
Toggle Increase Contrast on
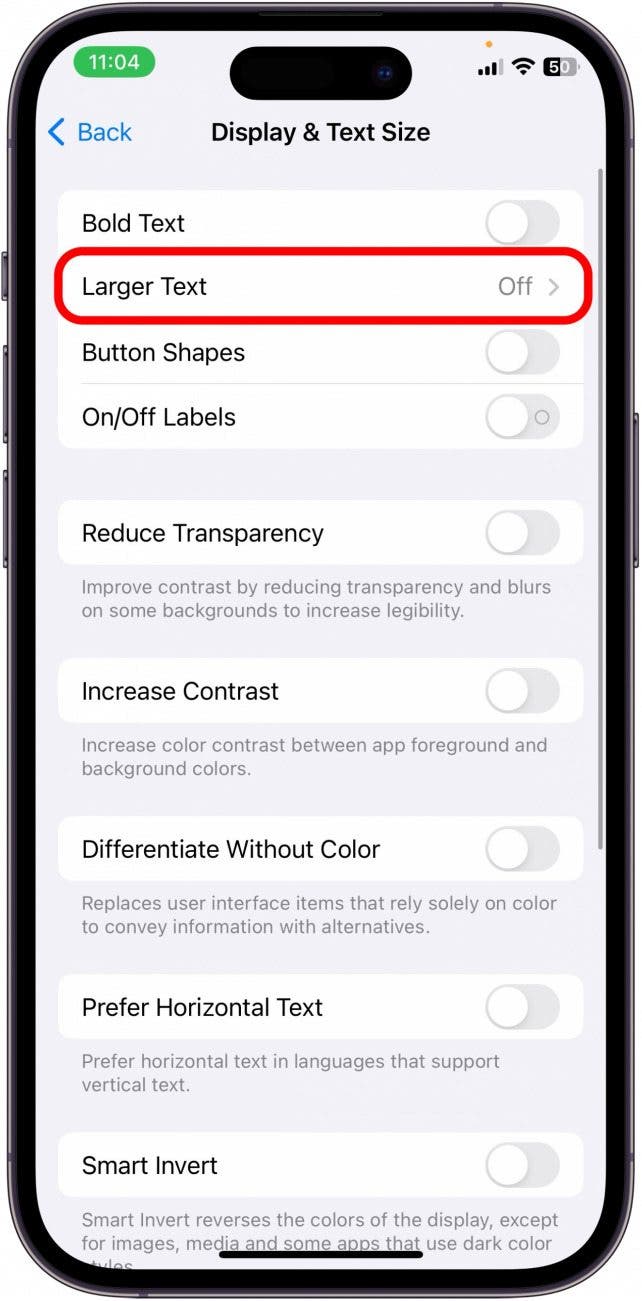[522, 691]
